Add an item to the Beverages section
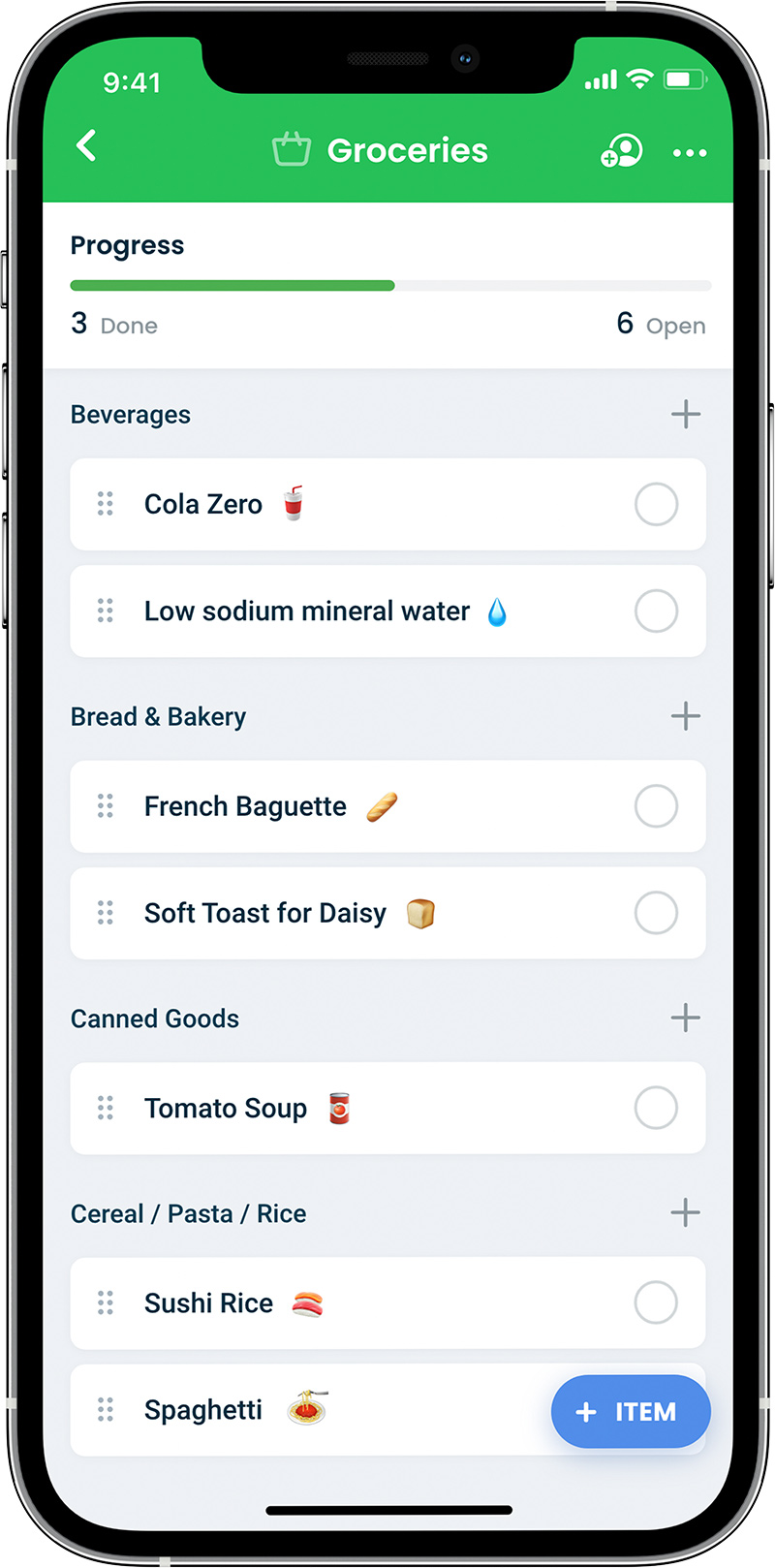Image resolution: width=775 pixels, height=1568 pixels. (685, 415)
